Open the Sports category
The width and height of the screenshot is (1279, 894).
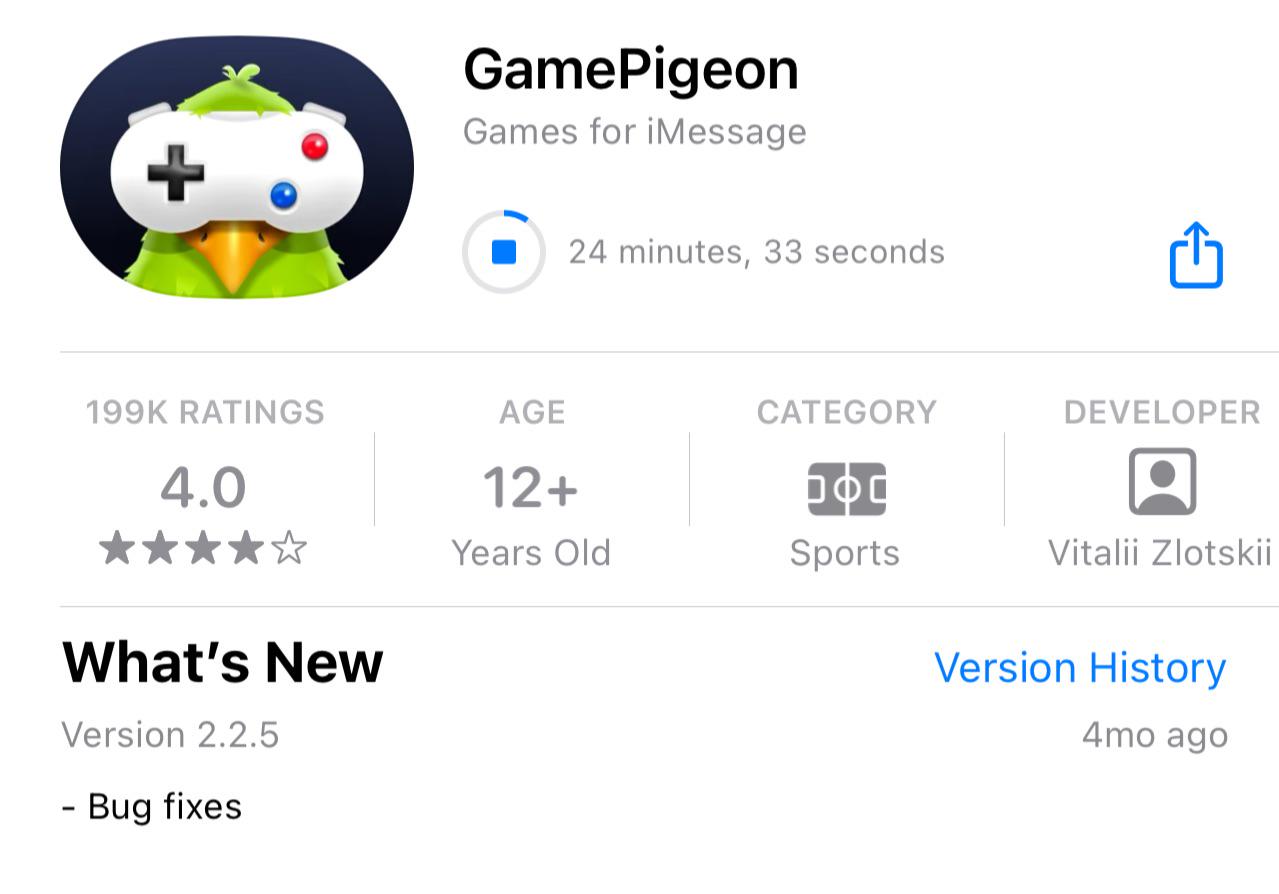tap(846, 488)
